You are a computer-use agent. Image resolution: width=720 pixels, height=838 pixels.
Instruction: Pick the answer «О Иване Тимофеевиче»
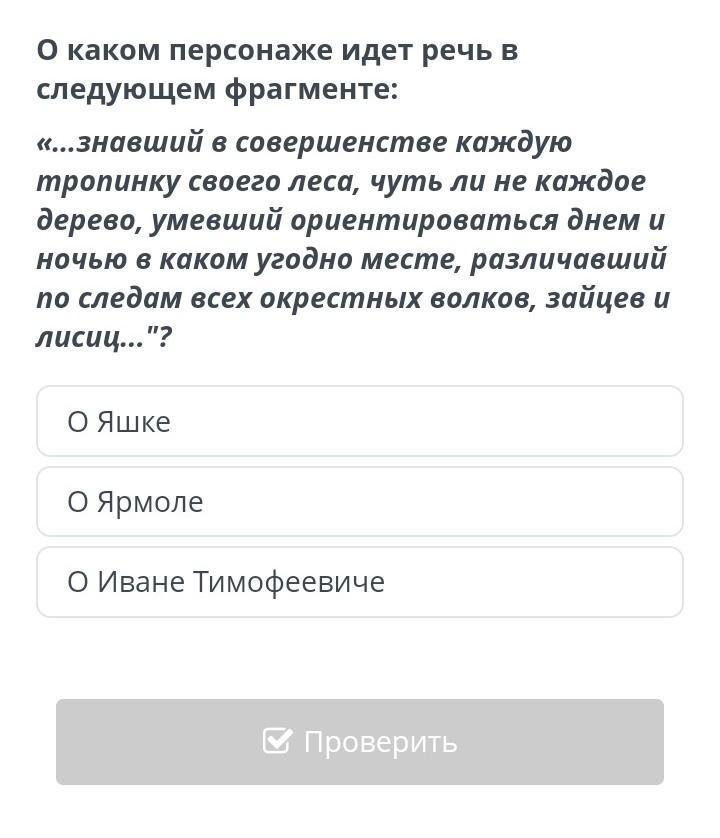360,581
